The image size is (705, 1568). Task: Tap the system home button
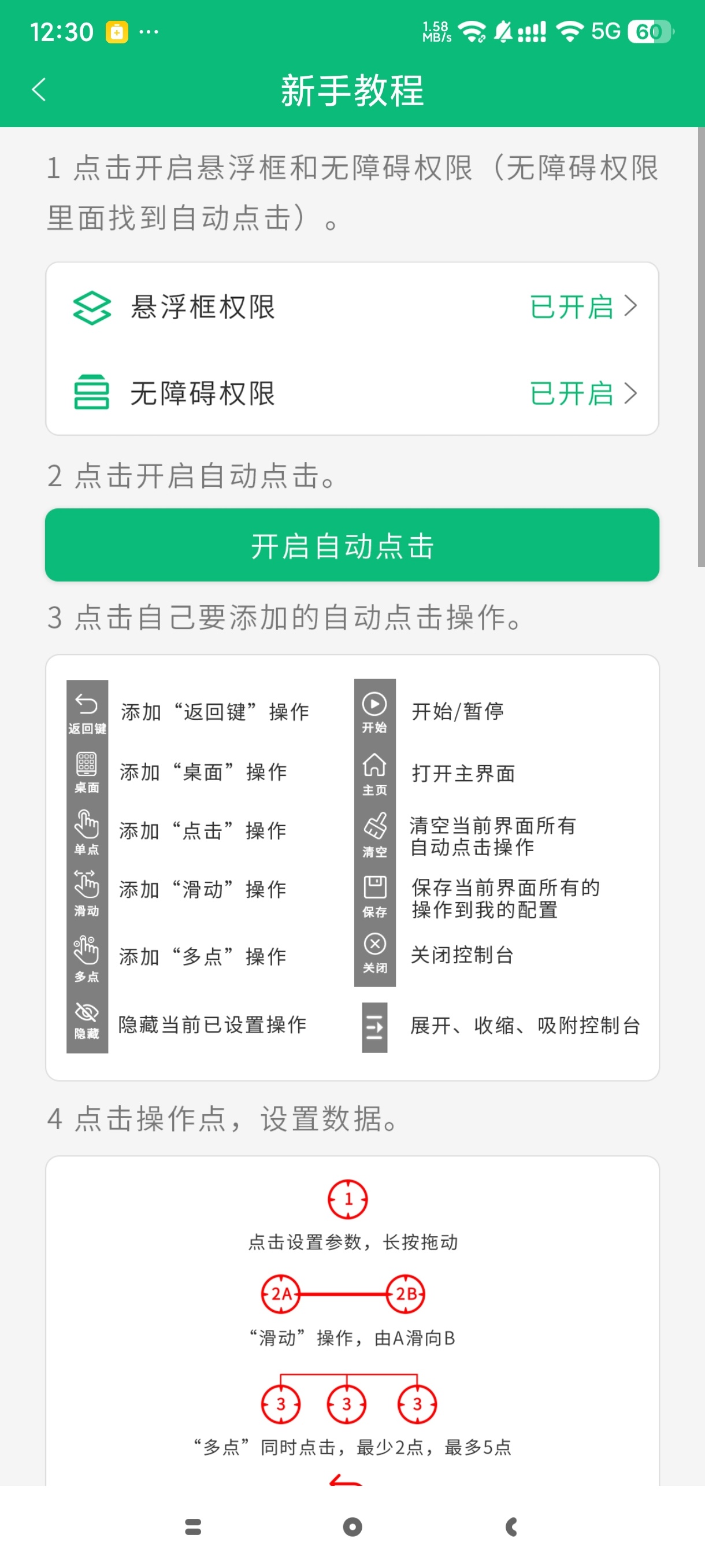(x=352, y=1526)
